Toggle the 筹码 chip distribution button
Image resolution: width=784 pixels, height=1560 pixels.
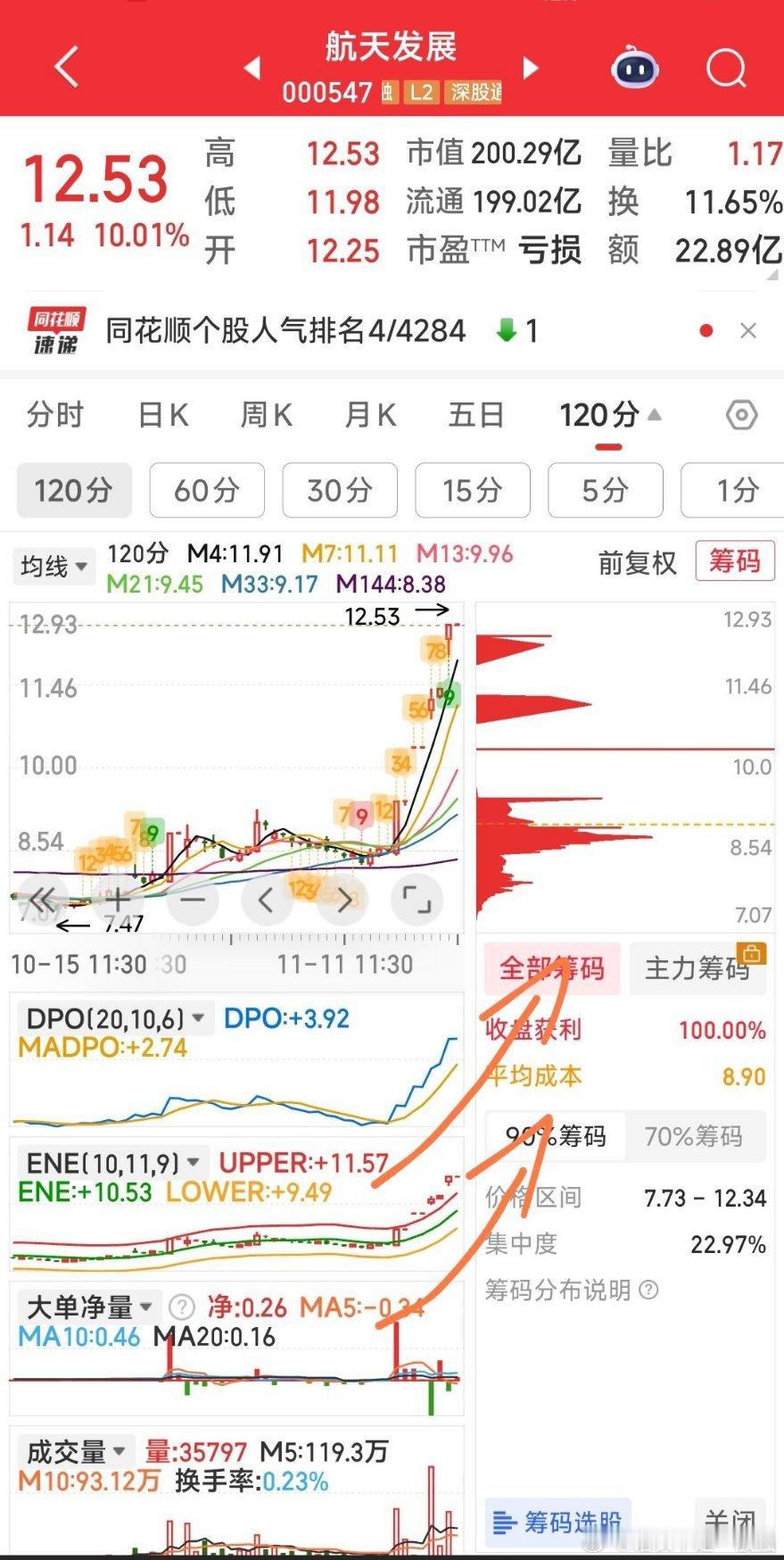pyautogui.click(x=734, y=561)
